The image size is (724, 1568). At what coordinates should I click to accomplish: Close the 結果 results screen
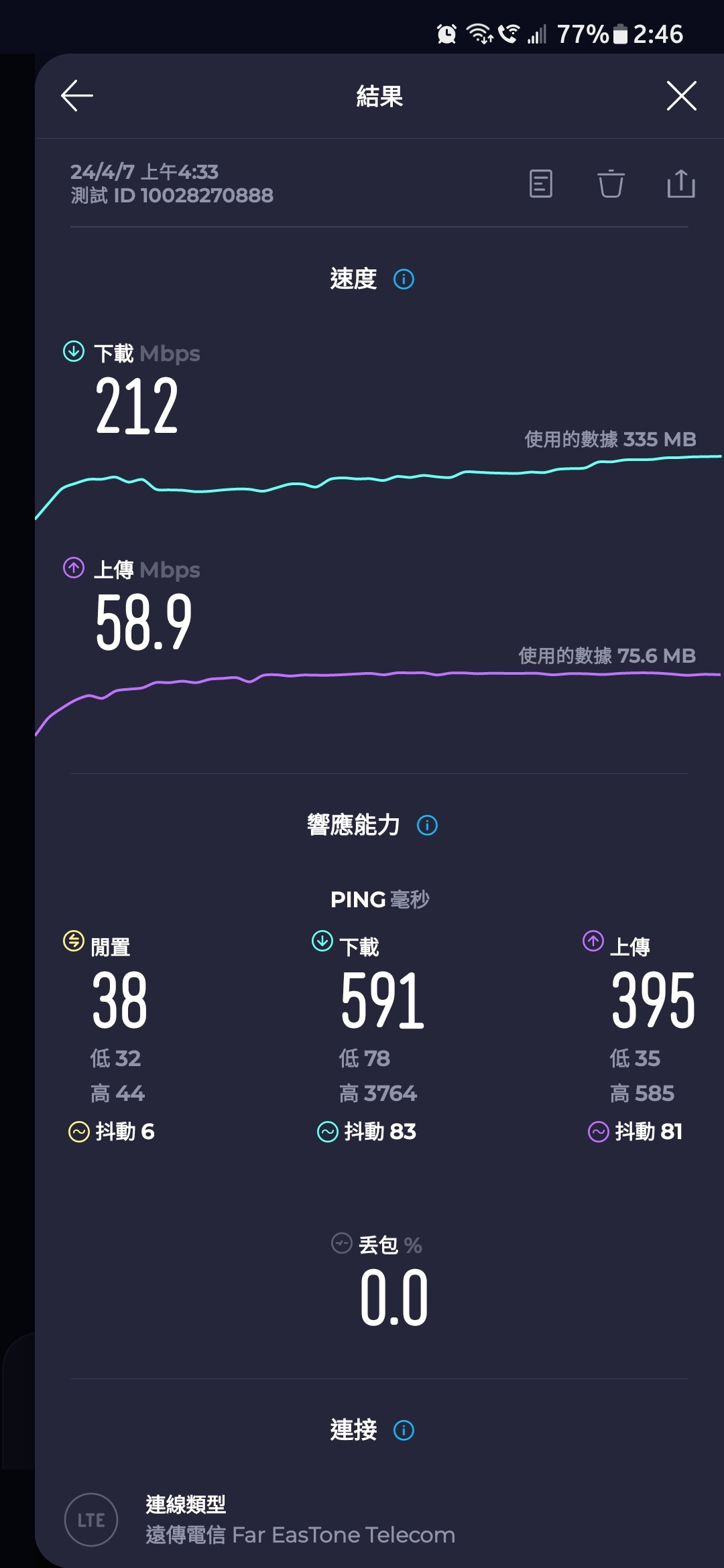(x=681, y=96)
